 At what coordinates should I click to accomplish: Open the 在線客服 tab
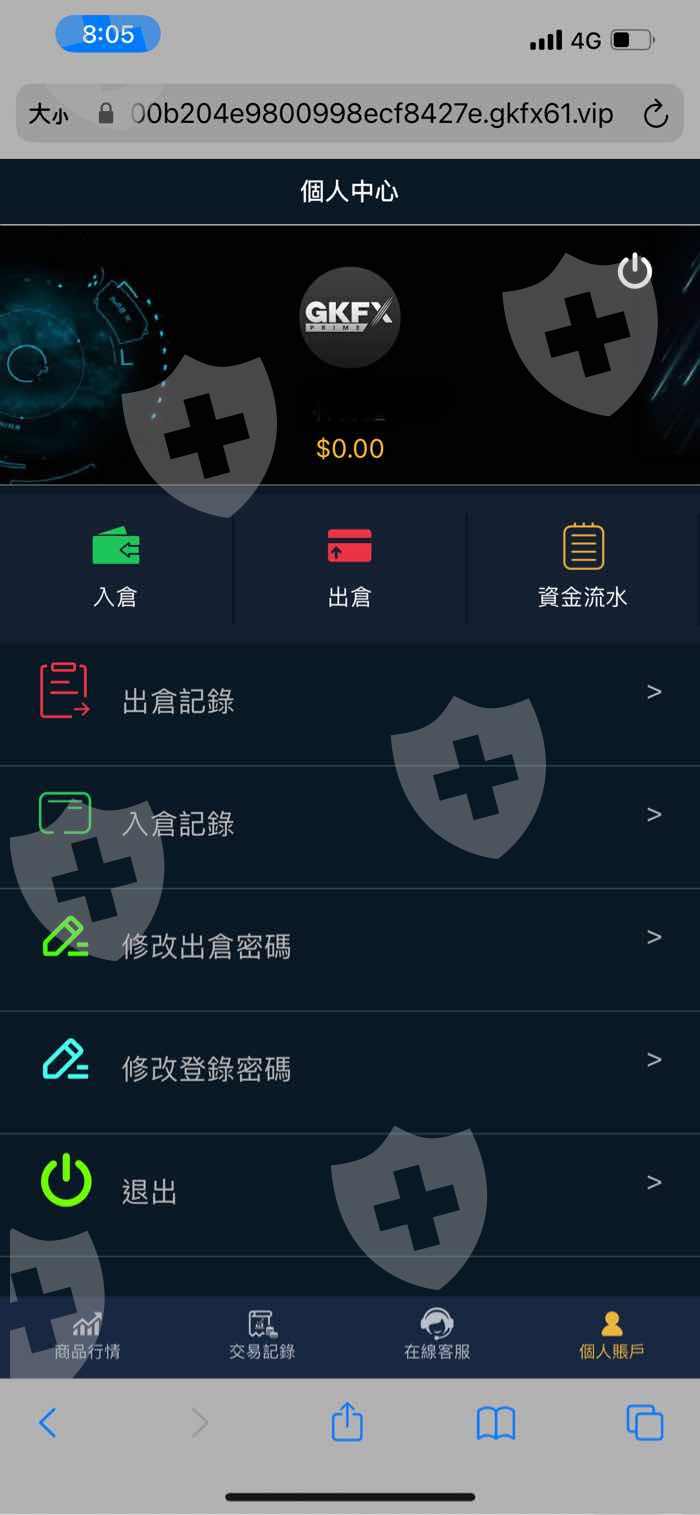(437, 1336)
